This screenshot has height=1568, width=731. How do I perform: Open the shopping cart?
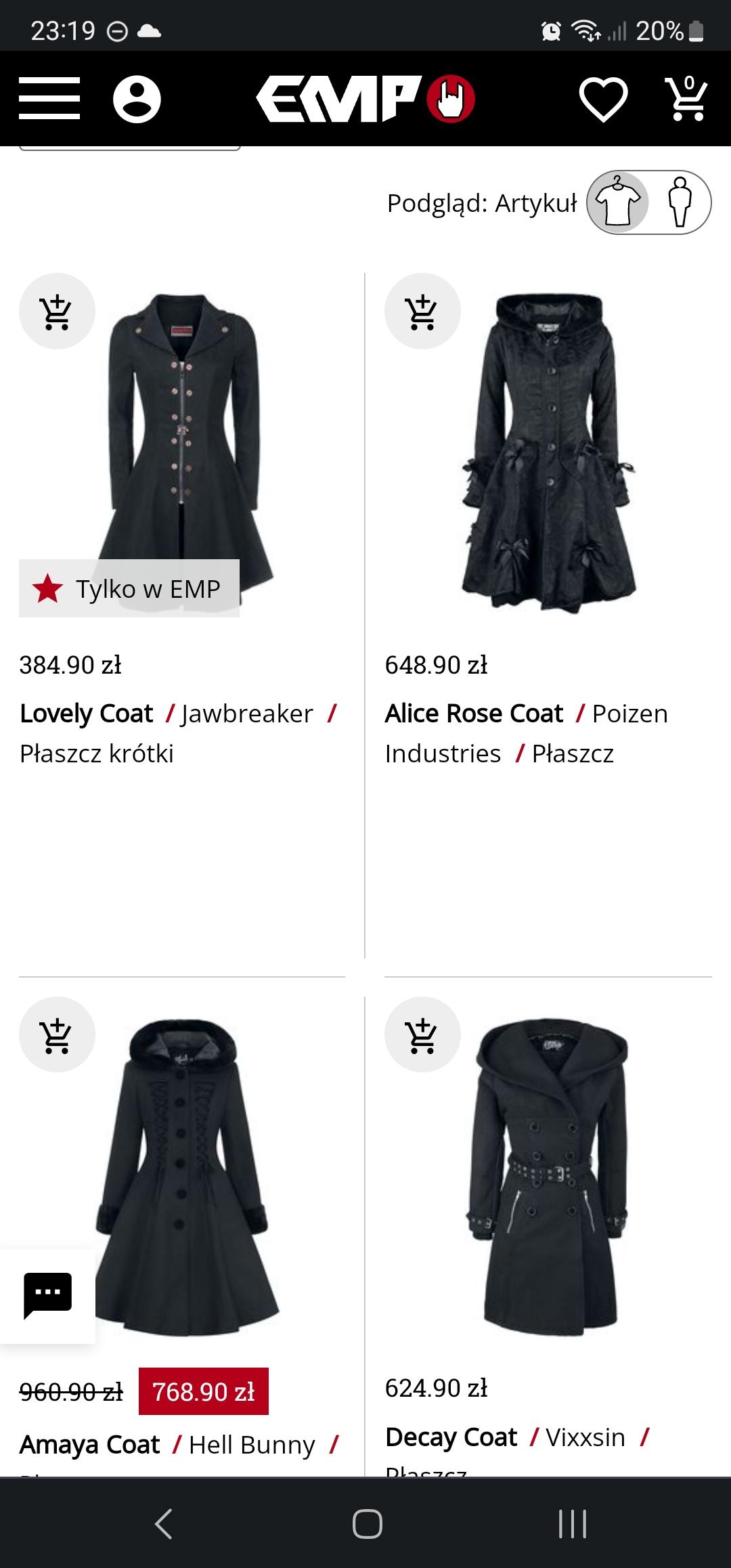pyautogui.click(x=686, y=99)
